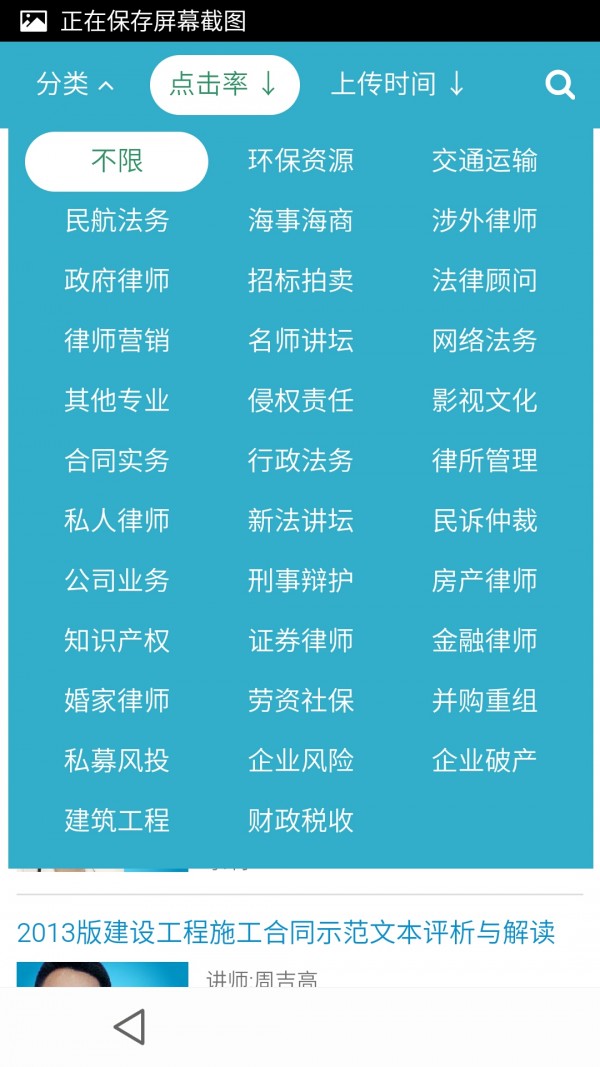Select 企业破产 category
600x1067 pixels.
click(485, 761)
